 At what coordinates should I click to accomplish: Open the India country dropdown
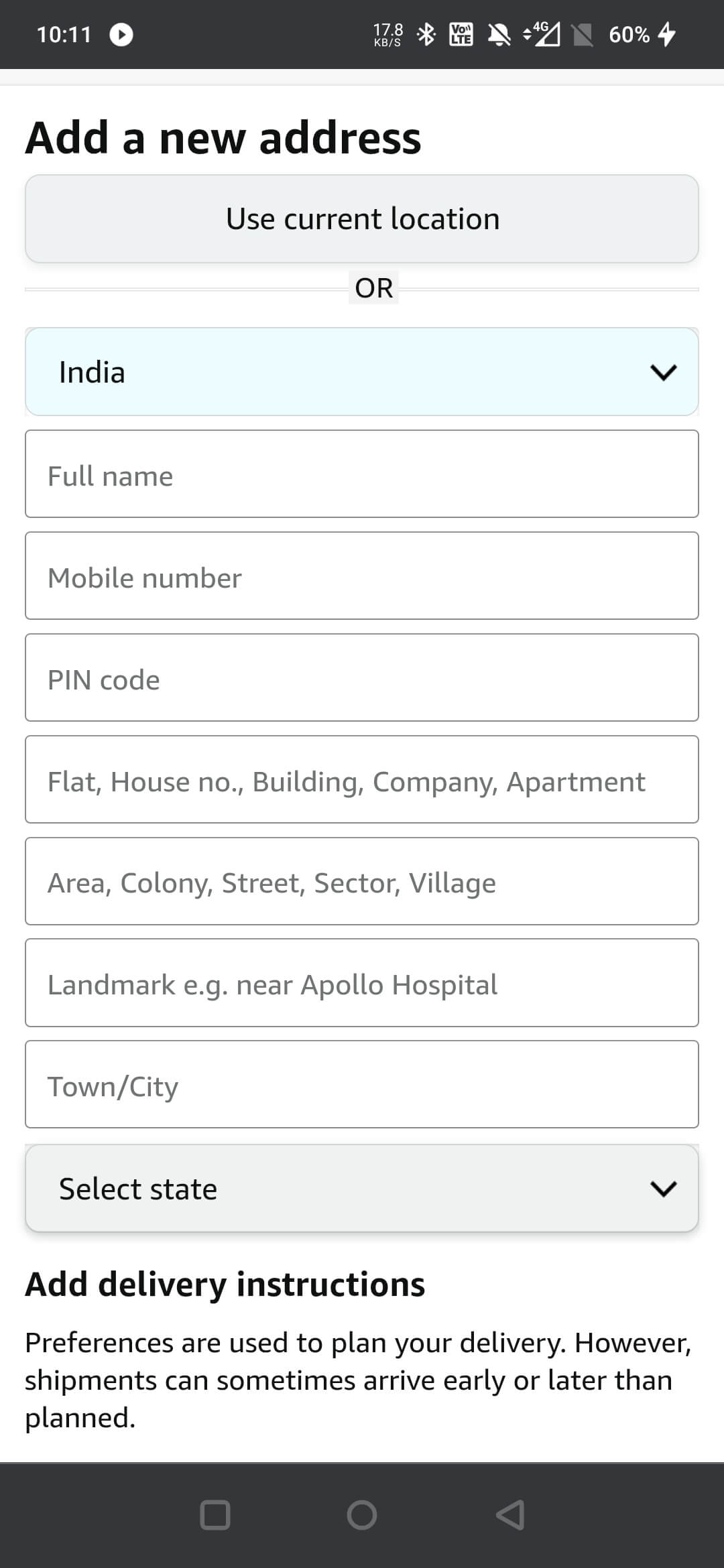(x=362, y=372)
